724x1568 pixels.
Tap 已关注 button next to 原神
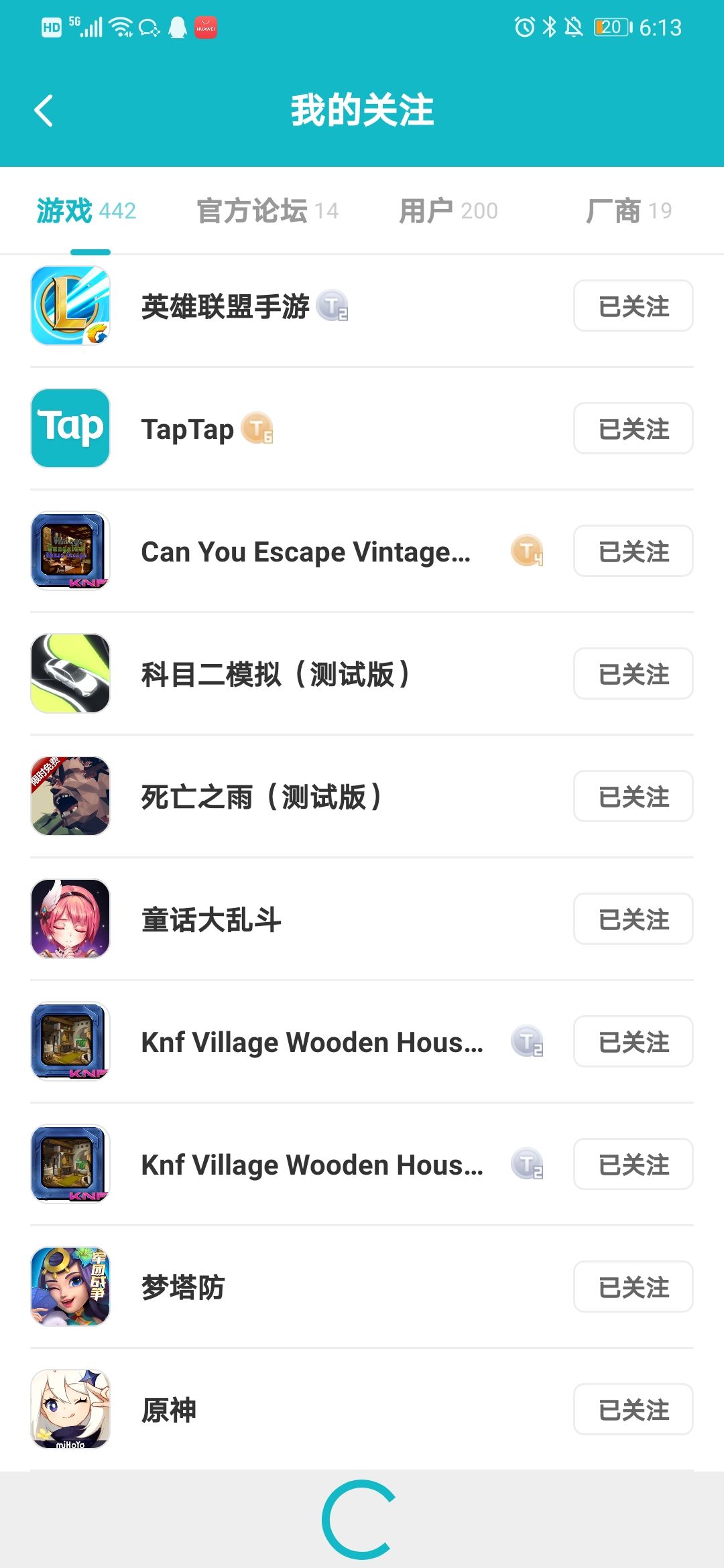[x=633, y=1410]
